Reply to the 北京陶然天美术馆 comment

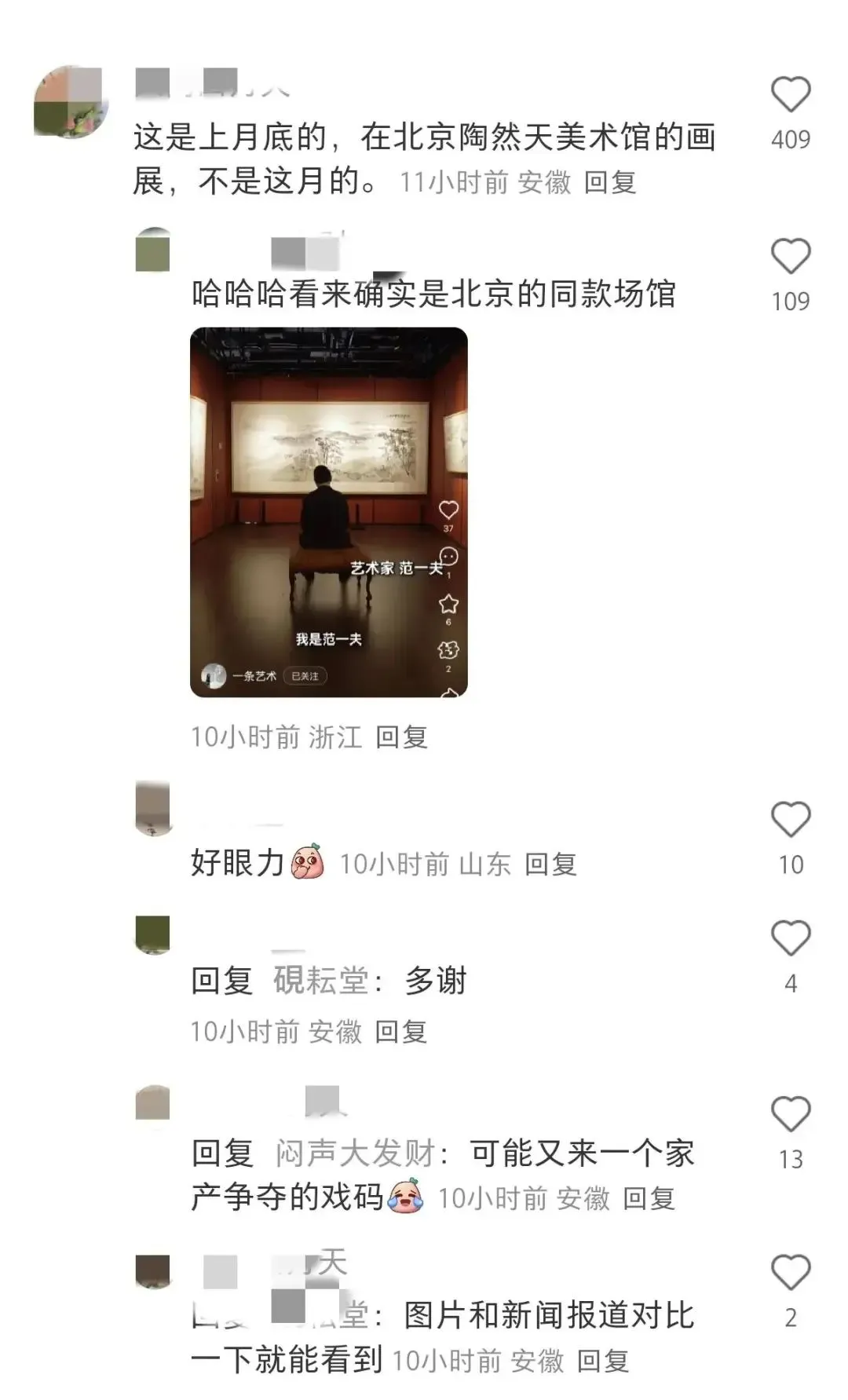[609, 182]
